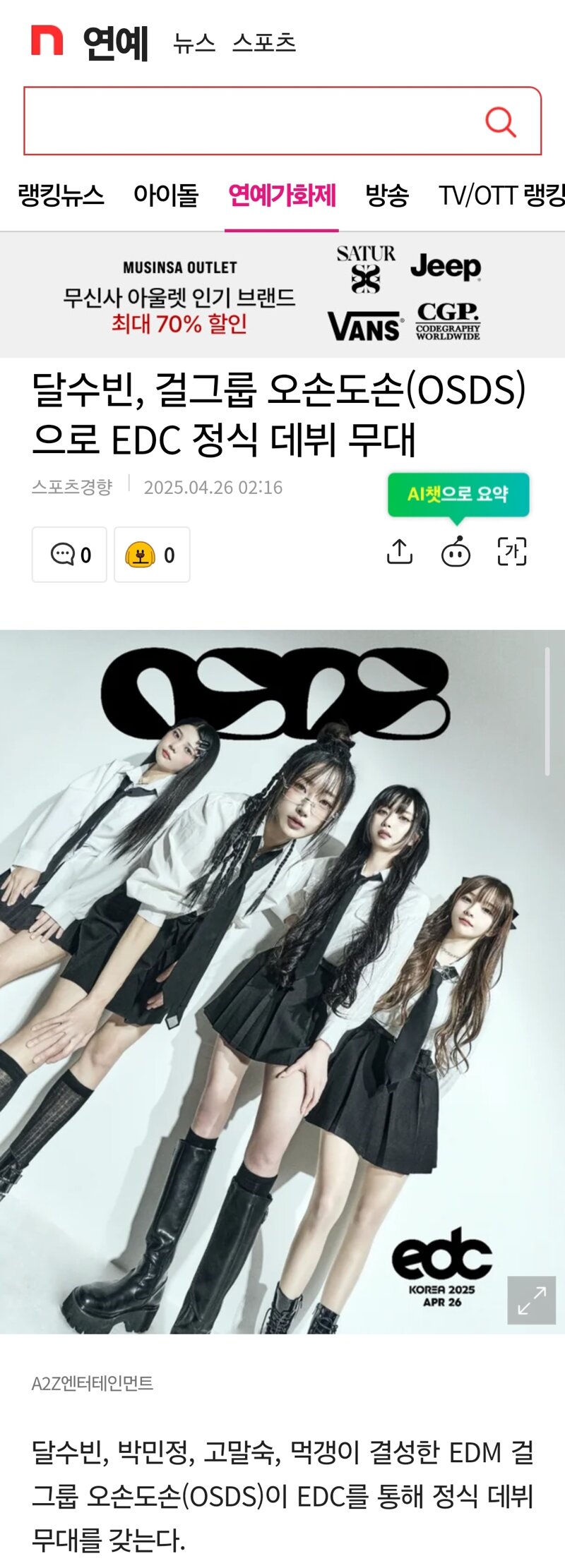Viewport: 565px width, 1568px height.
Task: Go to the 뉴스 section
Action: tap(194, 42)
